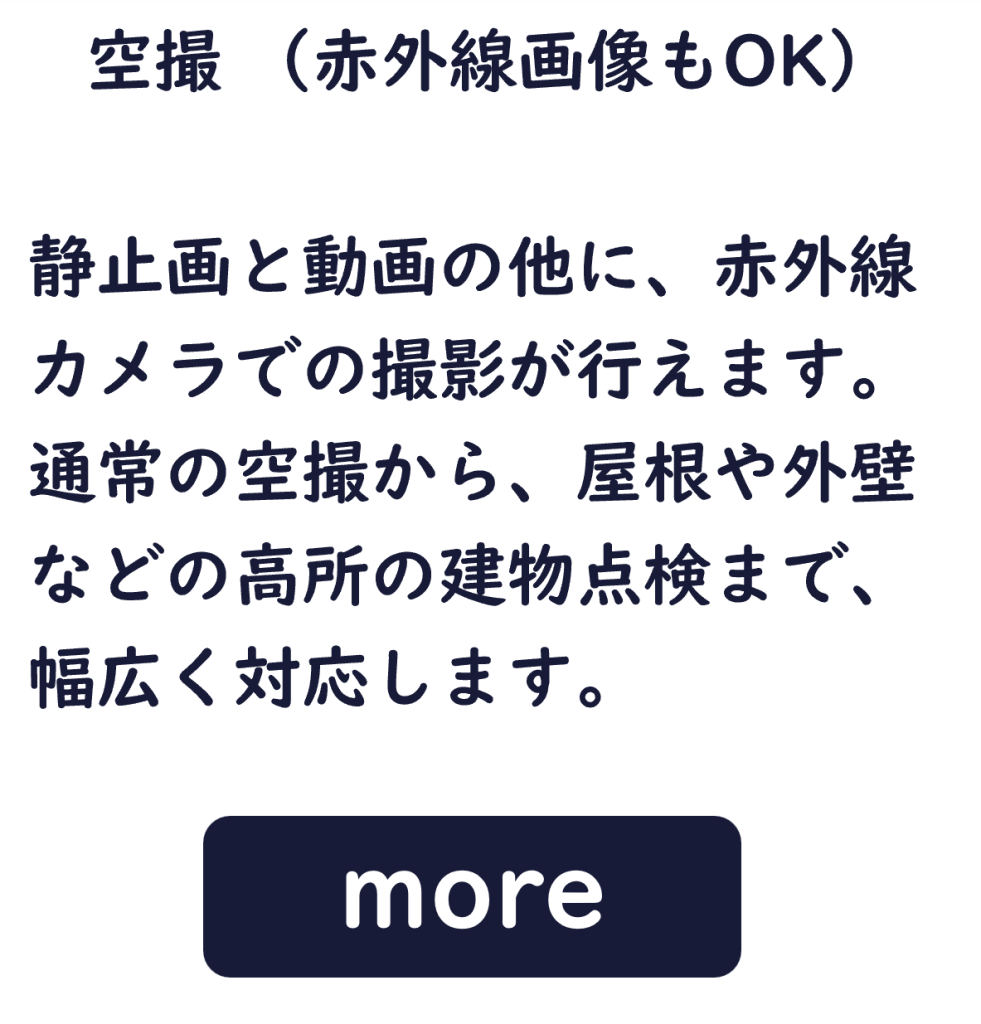Image resolution: width=981 pixels, height=1024 pixels.
Task: Tap the more button for aerial photography
Action: point(472,896)
